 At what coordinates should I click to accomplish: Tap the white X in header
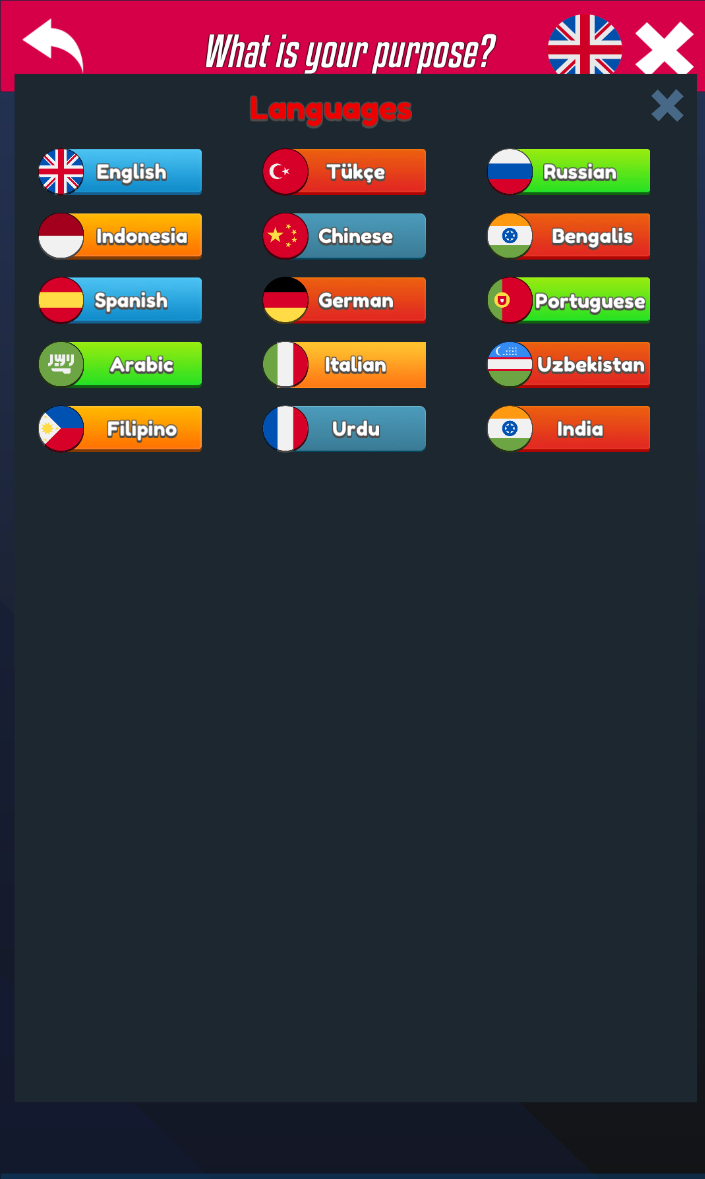click(664, 48)
